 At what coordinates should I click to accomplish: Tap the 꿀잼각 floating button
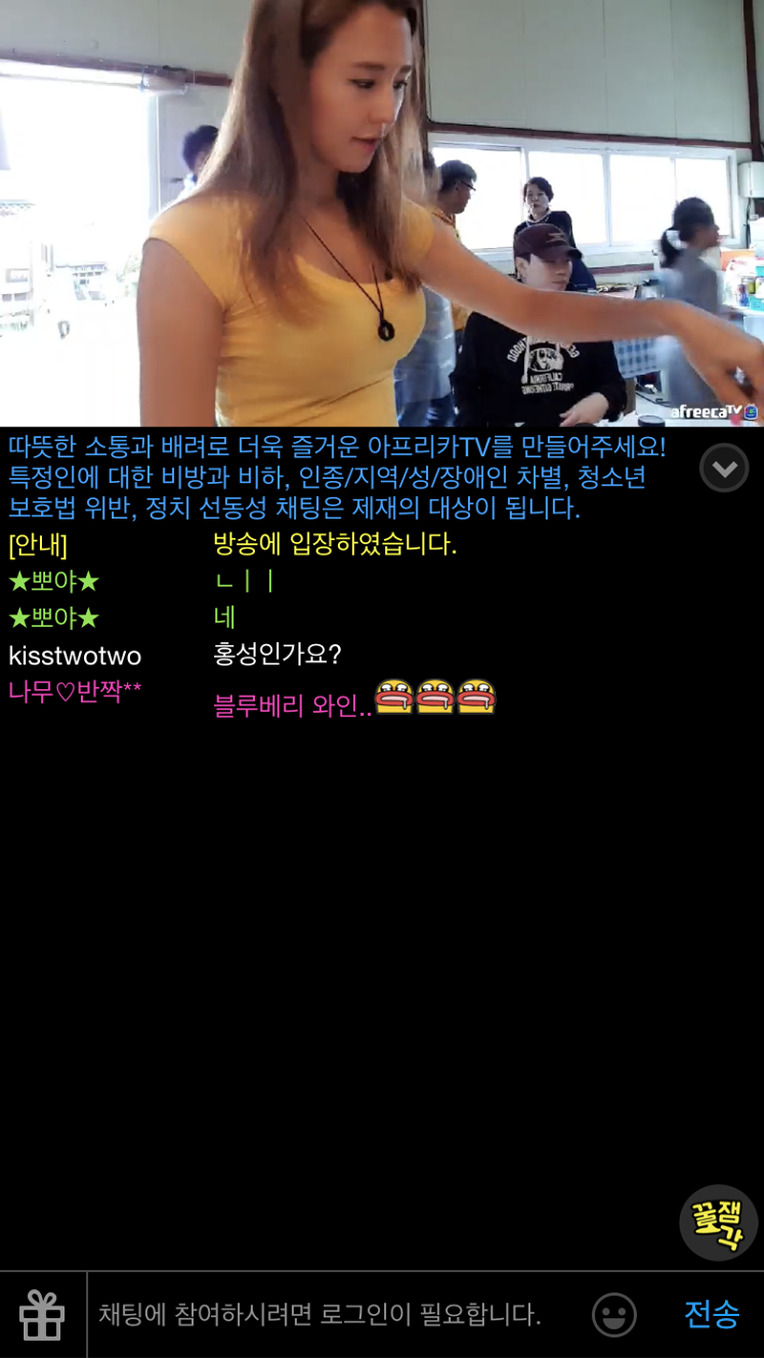pos(718,1222)
